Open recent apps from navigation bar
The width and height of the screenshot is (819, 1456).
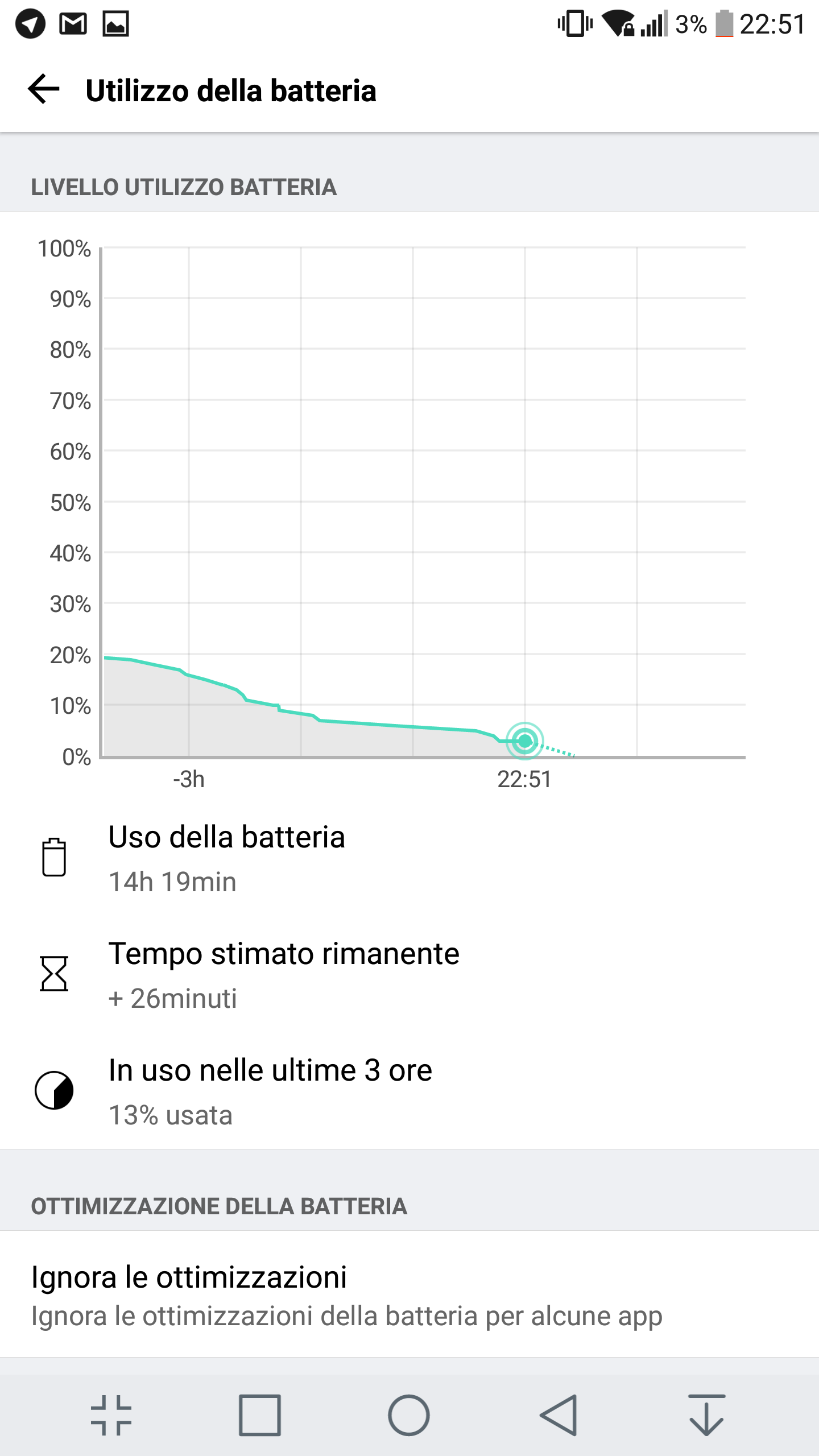259,1416
